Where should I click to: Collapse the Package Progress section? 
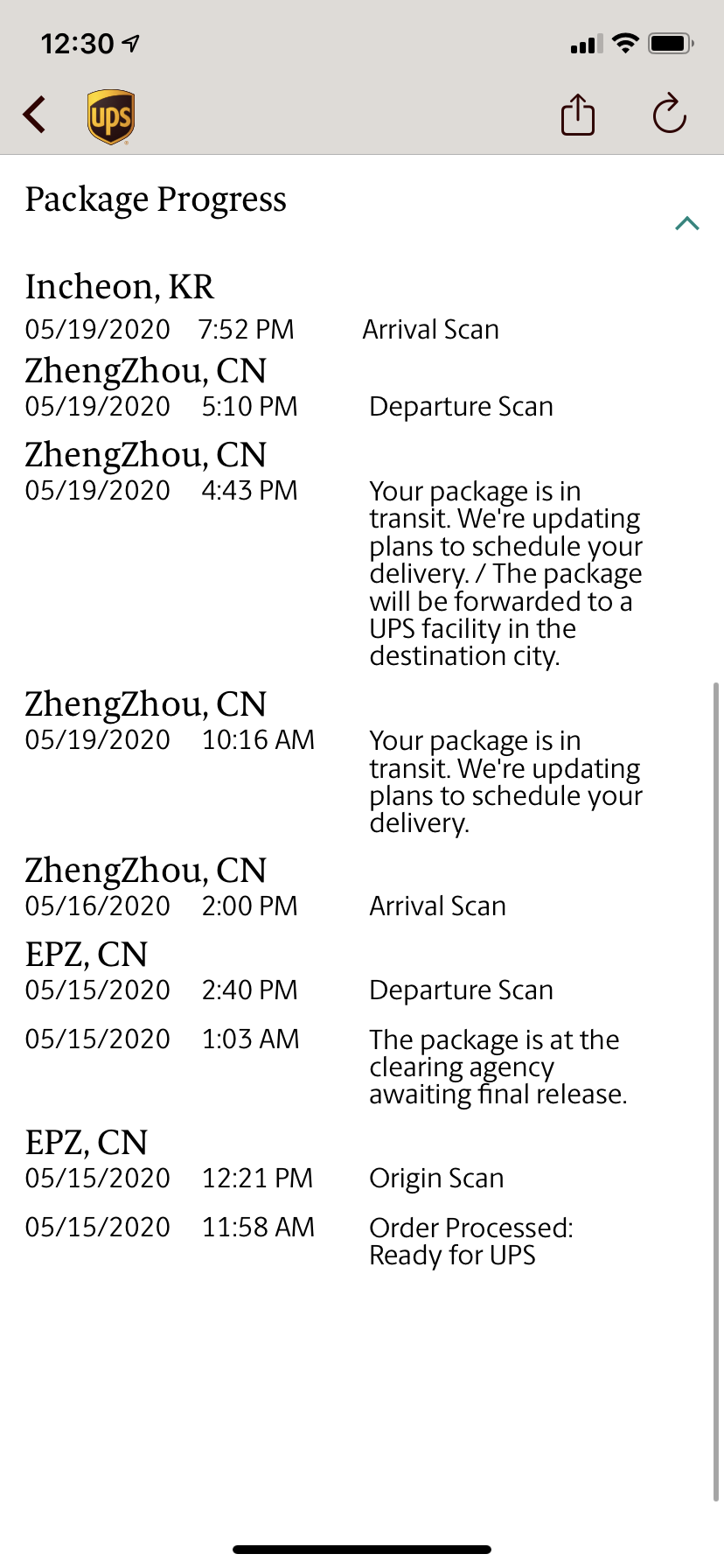(x=687, y=223)
